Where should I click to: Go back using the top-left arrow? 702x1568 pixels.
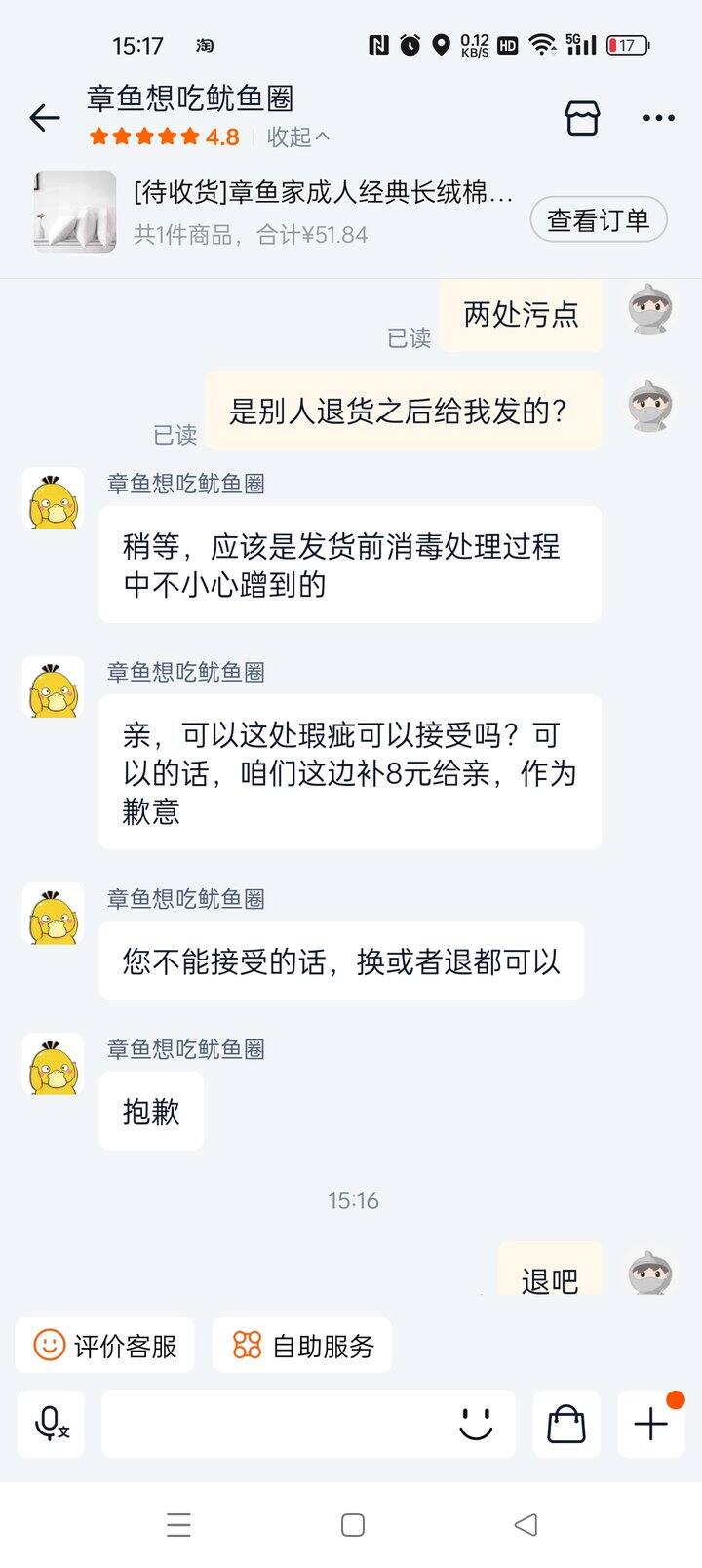point(45,119)
